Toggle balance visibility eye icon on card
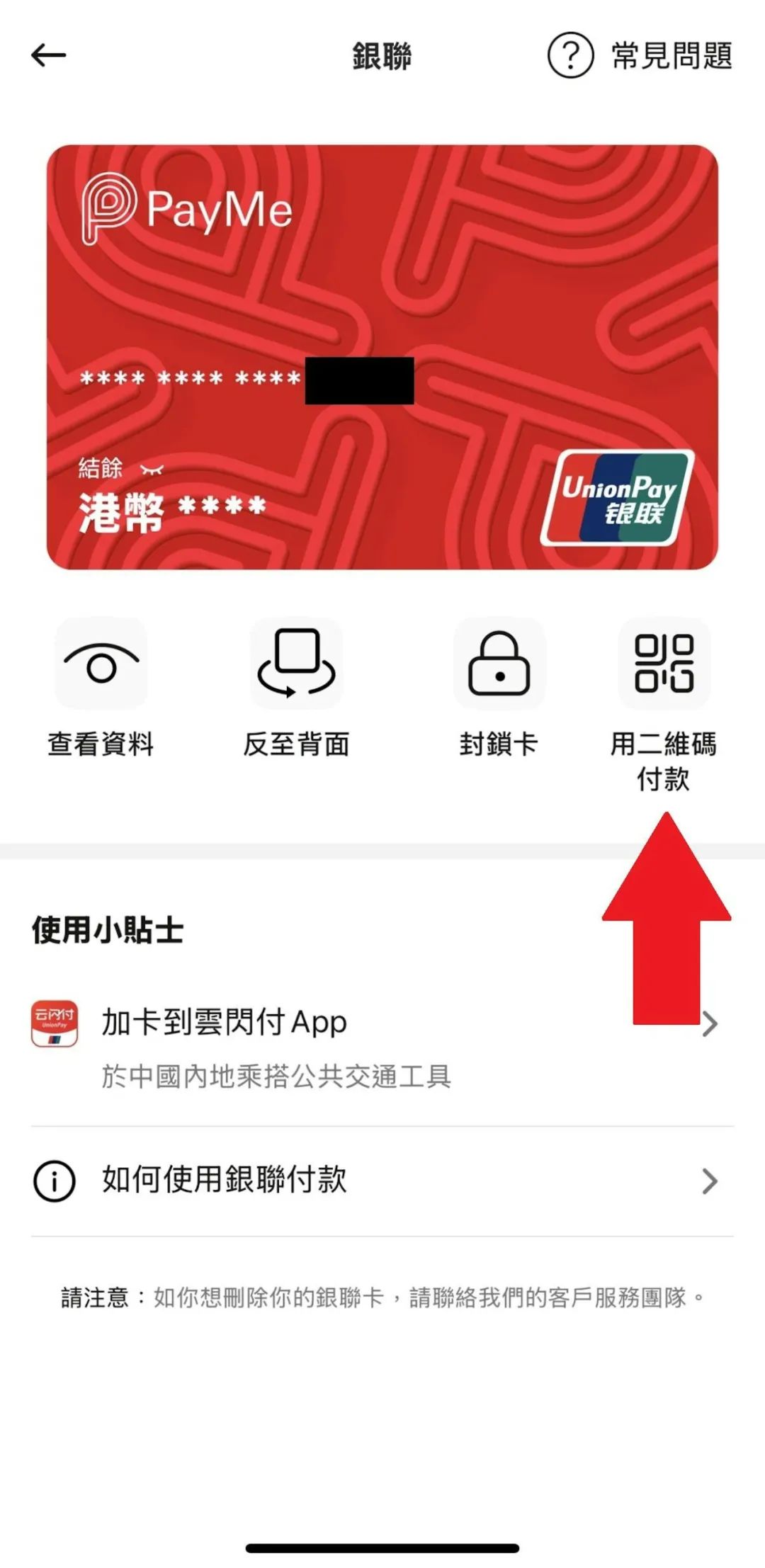765x1568 pixels. click(152, 470)
